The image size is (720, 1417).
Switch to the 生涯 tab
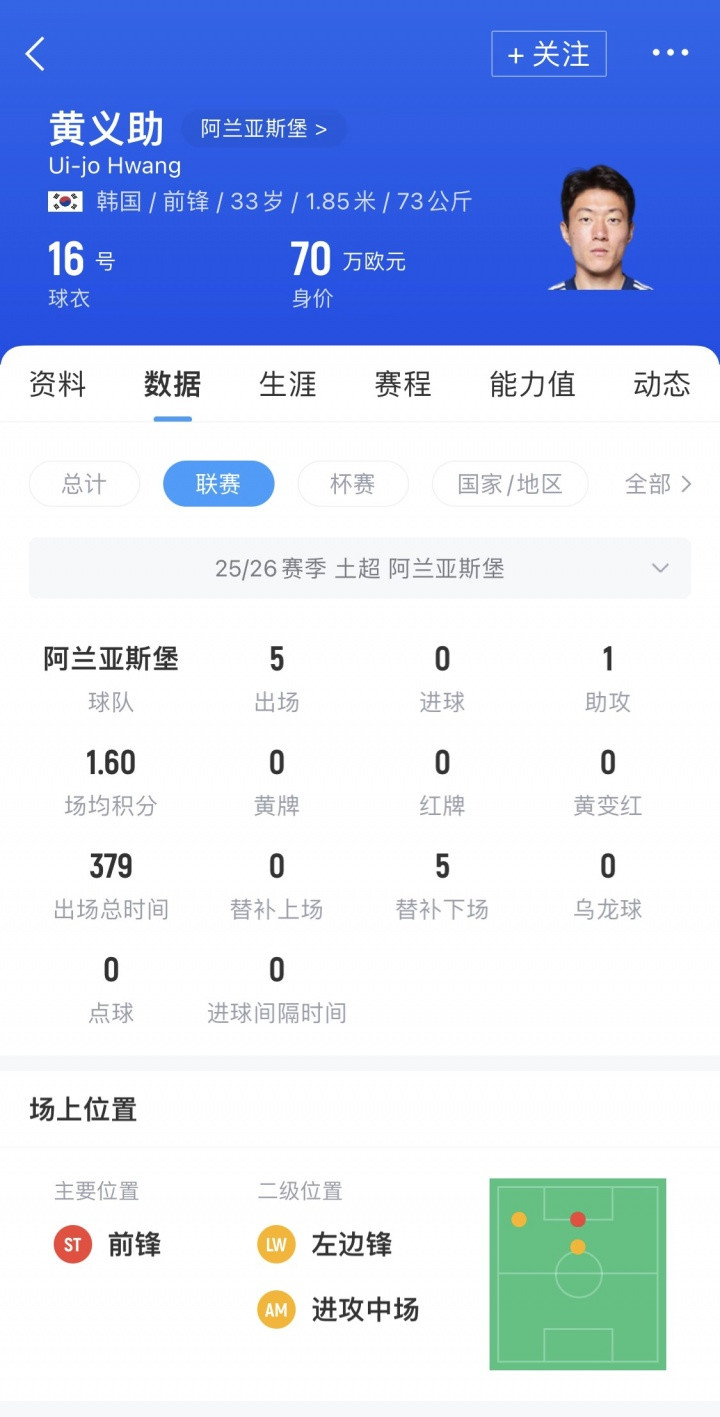(288, 384)
